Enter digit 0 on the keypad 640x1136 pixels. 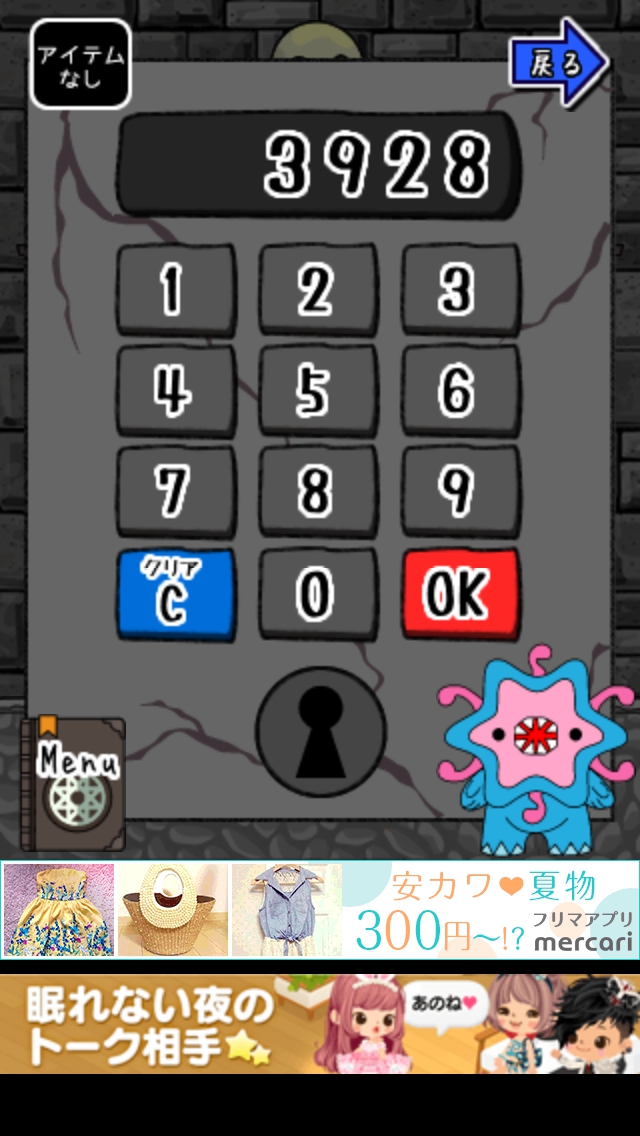point(318,594)
